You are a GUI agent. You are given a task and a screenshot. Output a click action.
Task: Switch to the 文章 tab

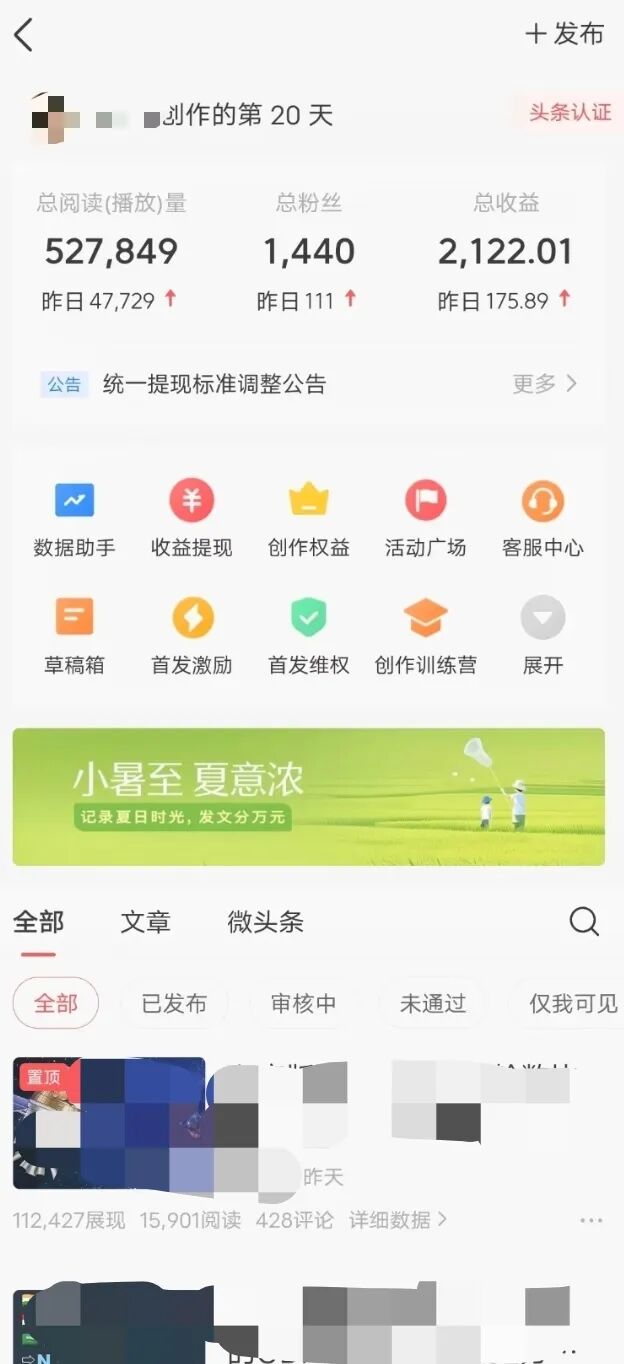[x=145, y=922]
